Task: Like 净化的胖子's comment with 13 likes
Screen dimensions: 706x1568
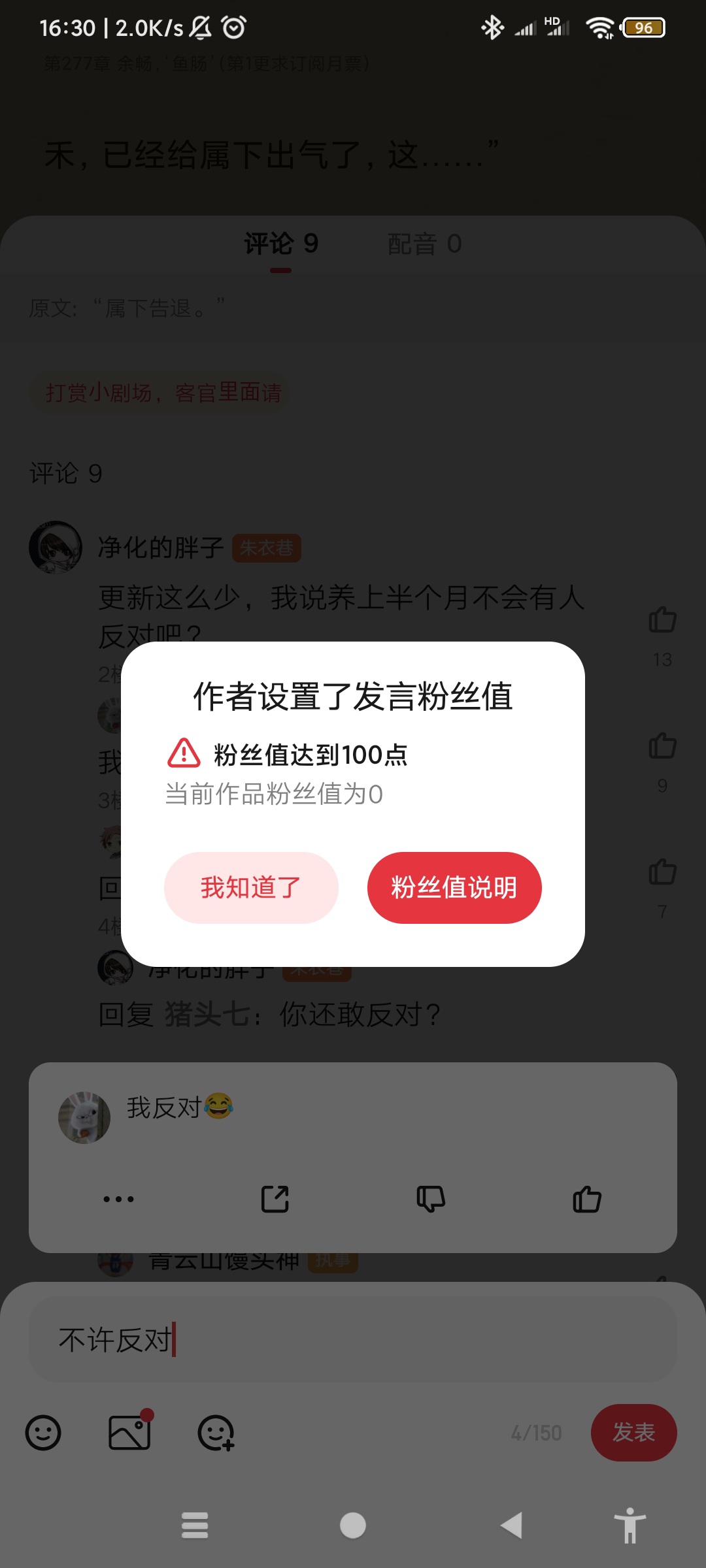Action: (x=662, y=619)
